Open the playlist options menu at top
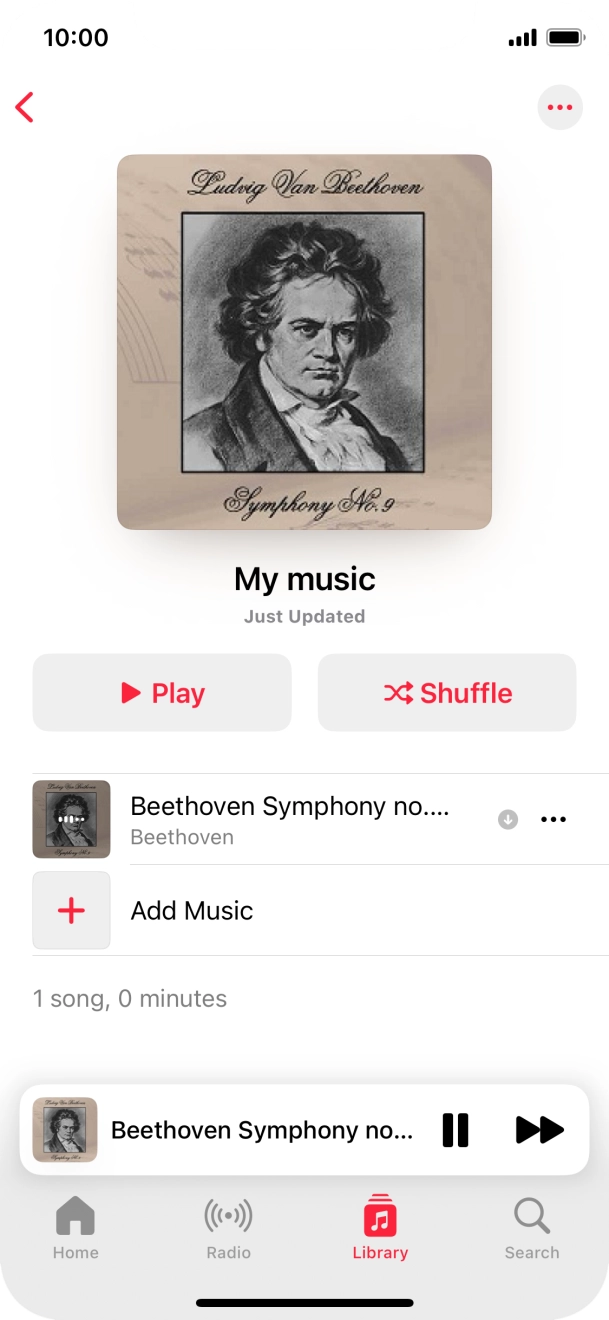609x1320 pixels. pyautogui.click(x=560, y=107)
